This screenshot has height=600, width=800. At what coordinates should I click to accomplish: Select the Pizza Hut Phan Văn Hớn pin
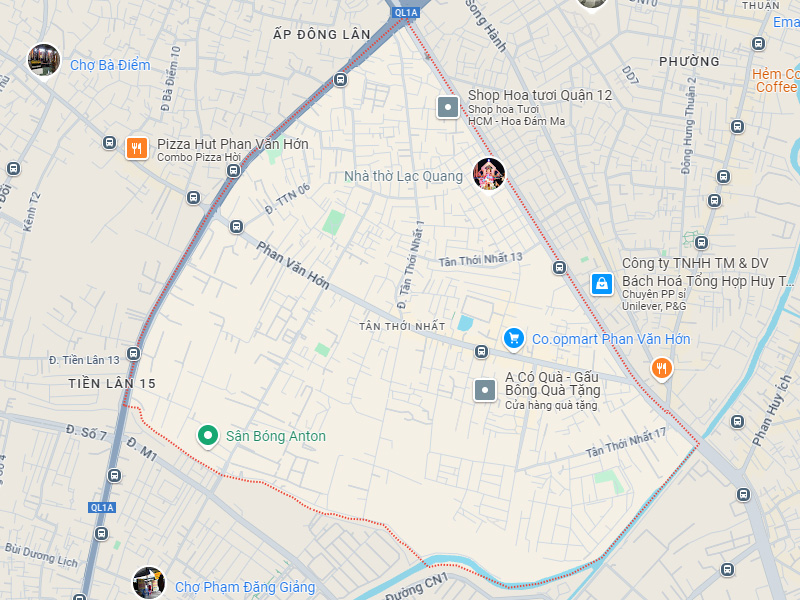pos(137,149)
